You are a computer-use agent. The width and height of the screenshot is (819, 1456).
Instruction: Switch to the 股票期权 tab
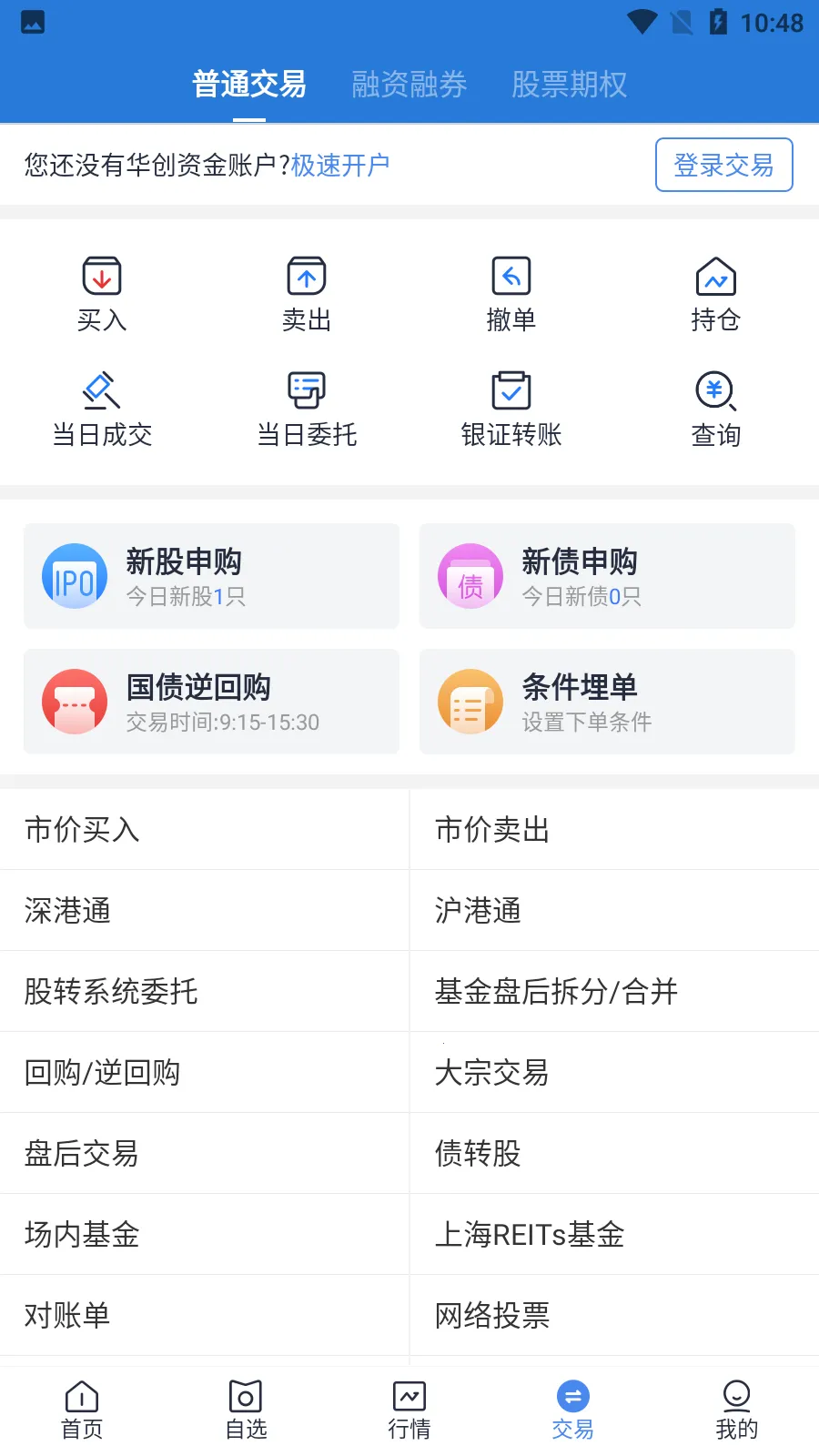pos(569,85)
